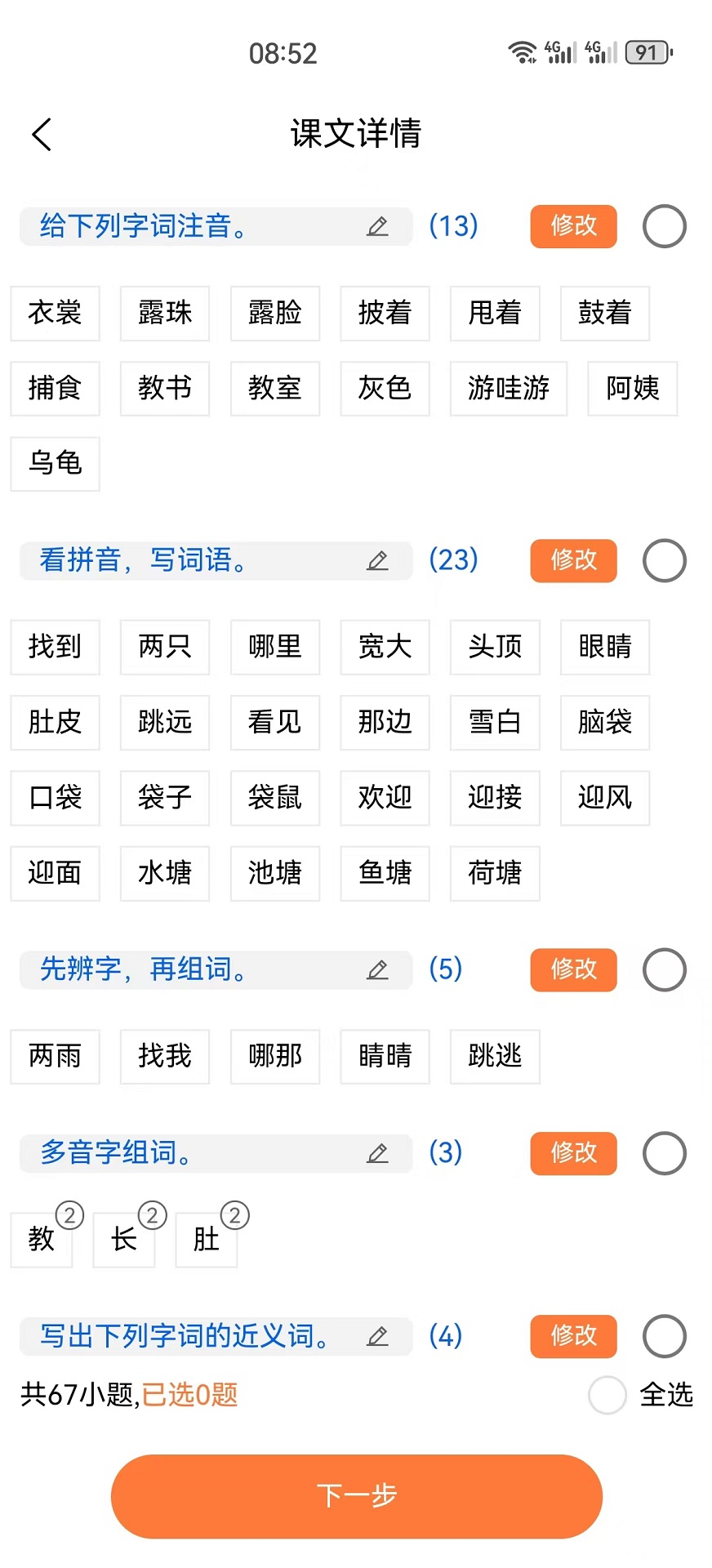712x1568 pixels.
Task: Edit the 给下列字词注音 title with pencil icon
Action: click(377, 226)
